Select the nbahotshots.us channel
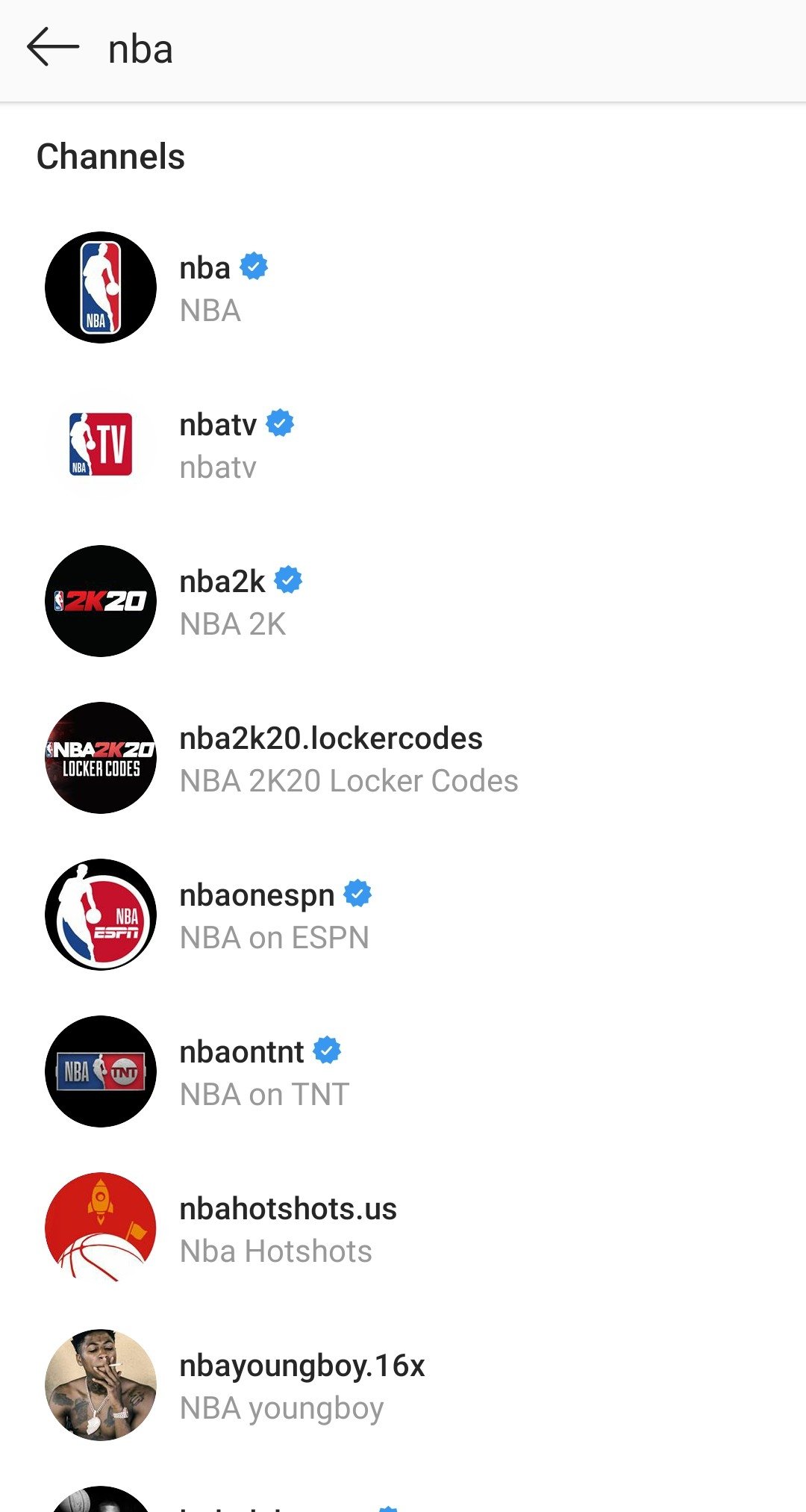The height and width of the screenshot is (1512, 806). click(x=403, y=1228)
